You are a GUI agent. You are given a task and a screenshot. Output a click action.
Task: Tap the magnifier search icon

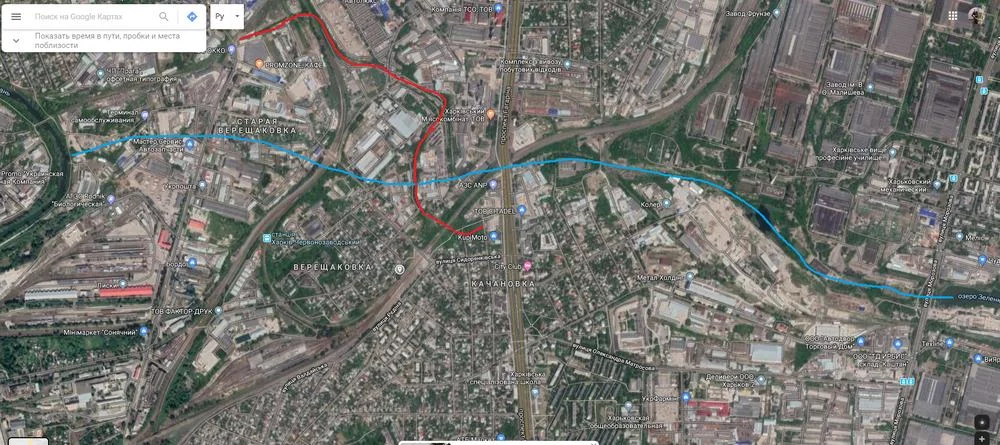click(x=164, y=17)
